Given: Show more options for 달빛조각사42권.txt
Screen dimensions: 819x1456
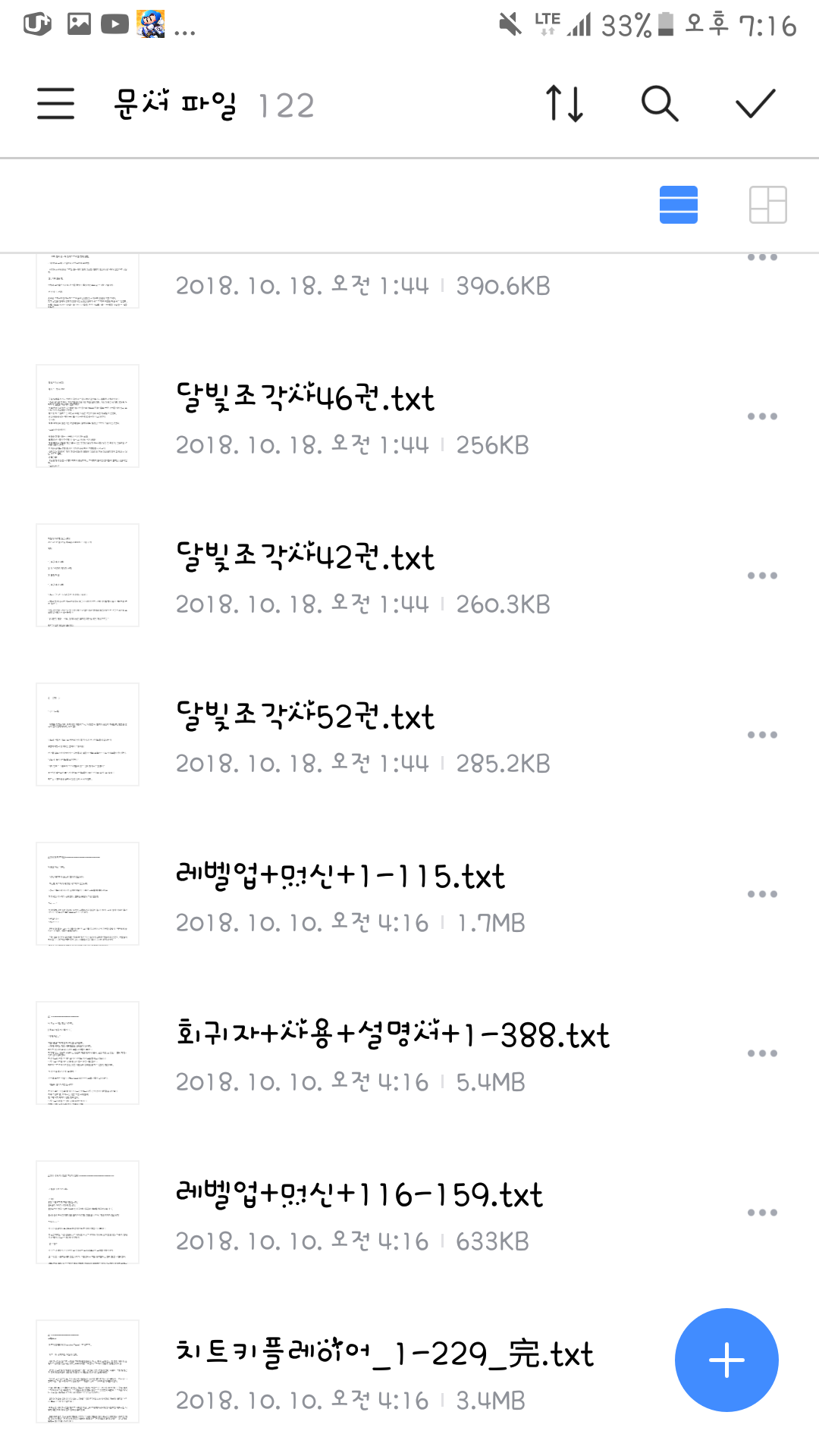Looking at the screenshot, I should coord(762,576).
